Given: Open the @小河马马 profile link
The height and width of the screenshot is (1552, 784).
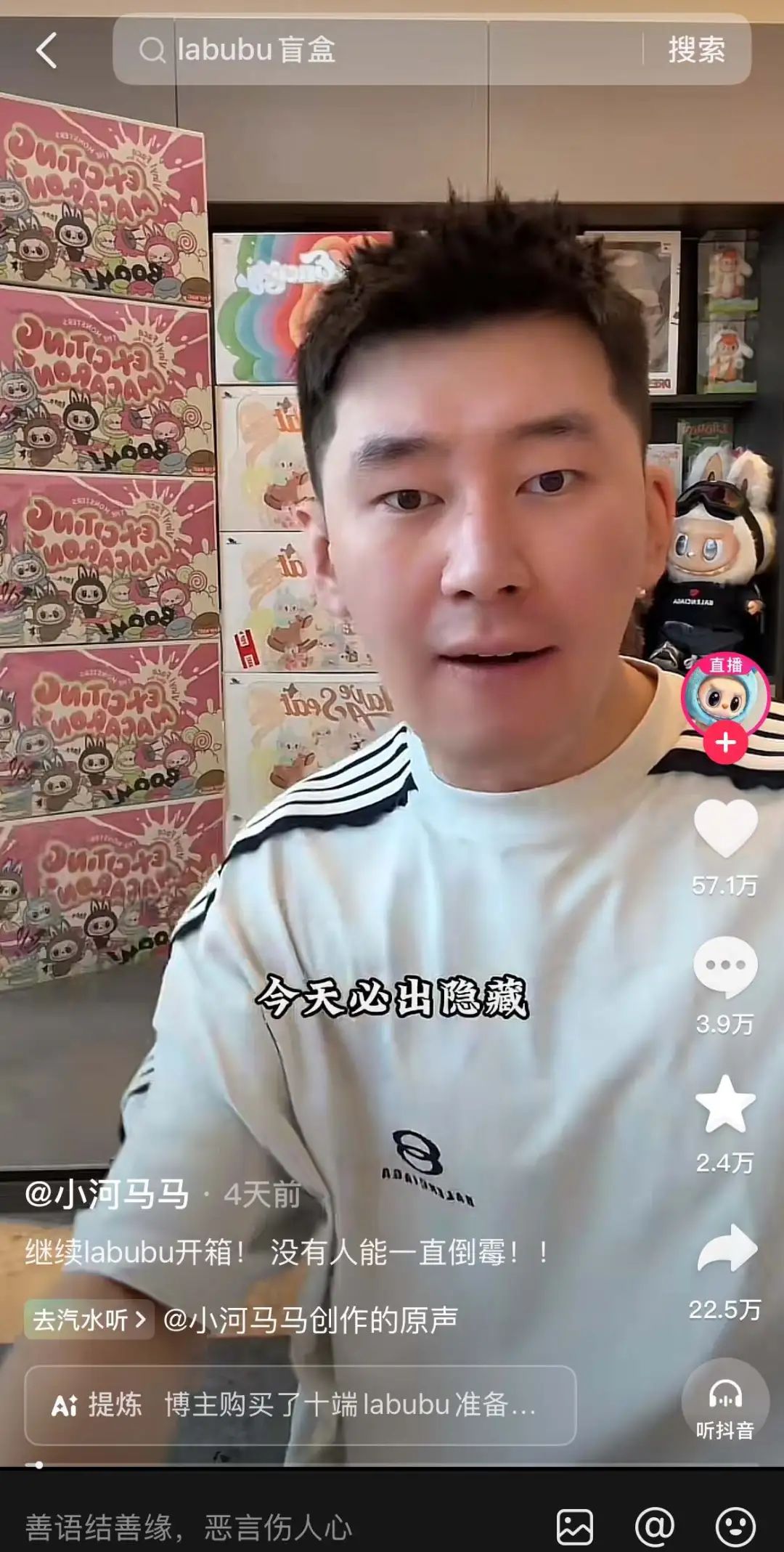Looking at the screenshot, I should (x=107, y=1193).
